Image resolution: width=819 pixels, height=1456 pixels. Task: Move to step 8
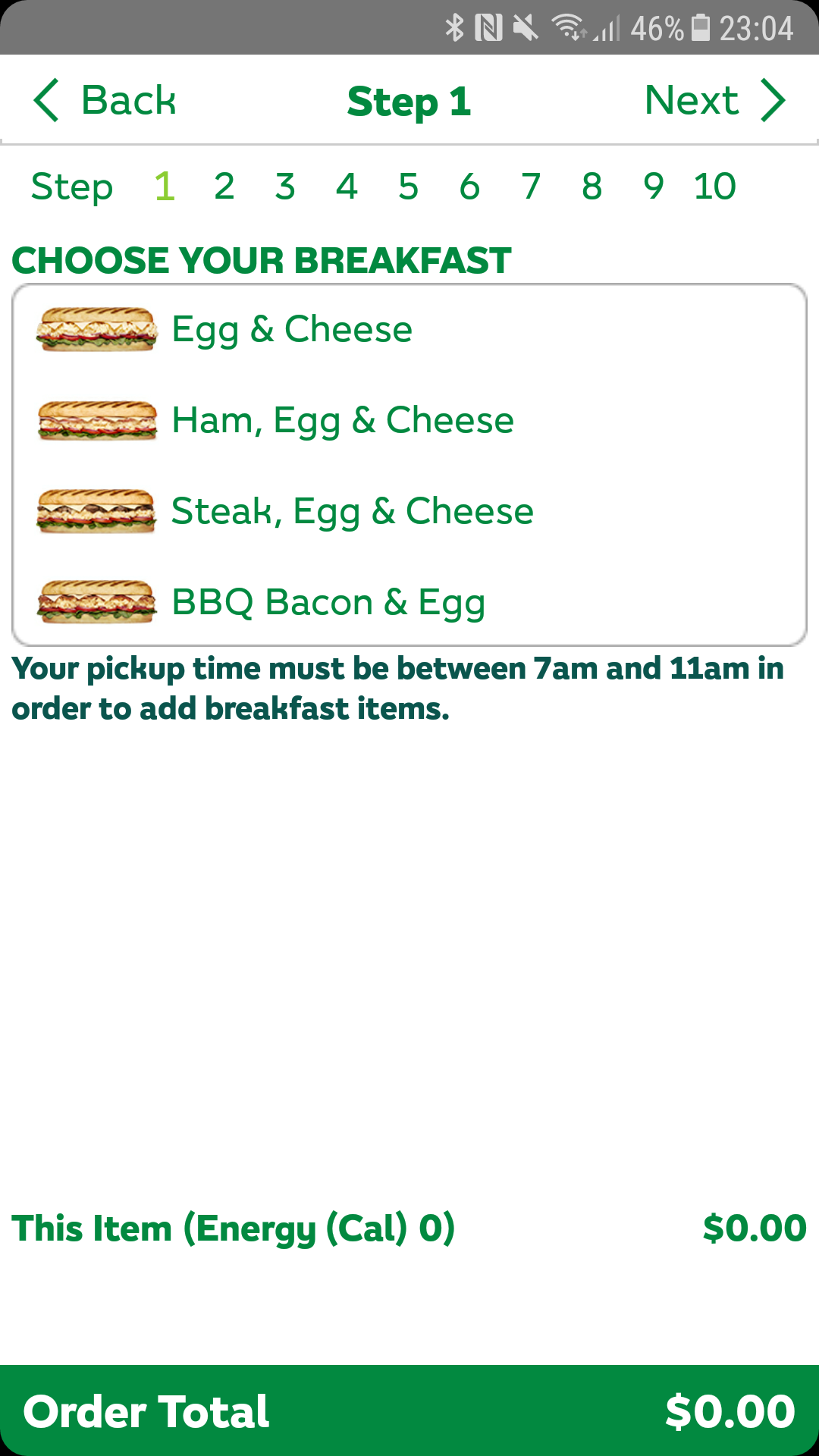point(592,187)
